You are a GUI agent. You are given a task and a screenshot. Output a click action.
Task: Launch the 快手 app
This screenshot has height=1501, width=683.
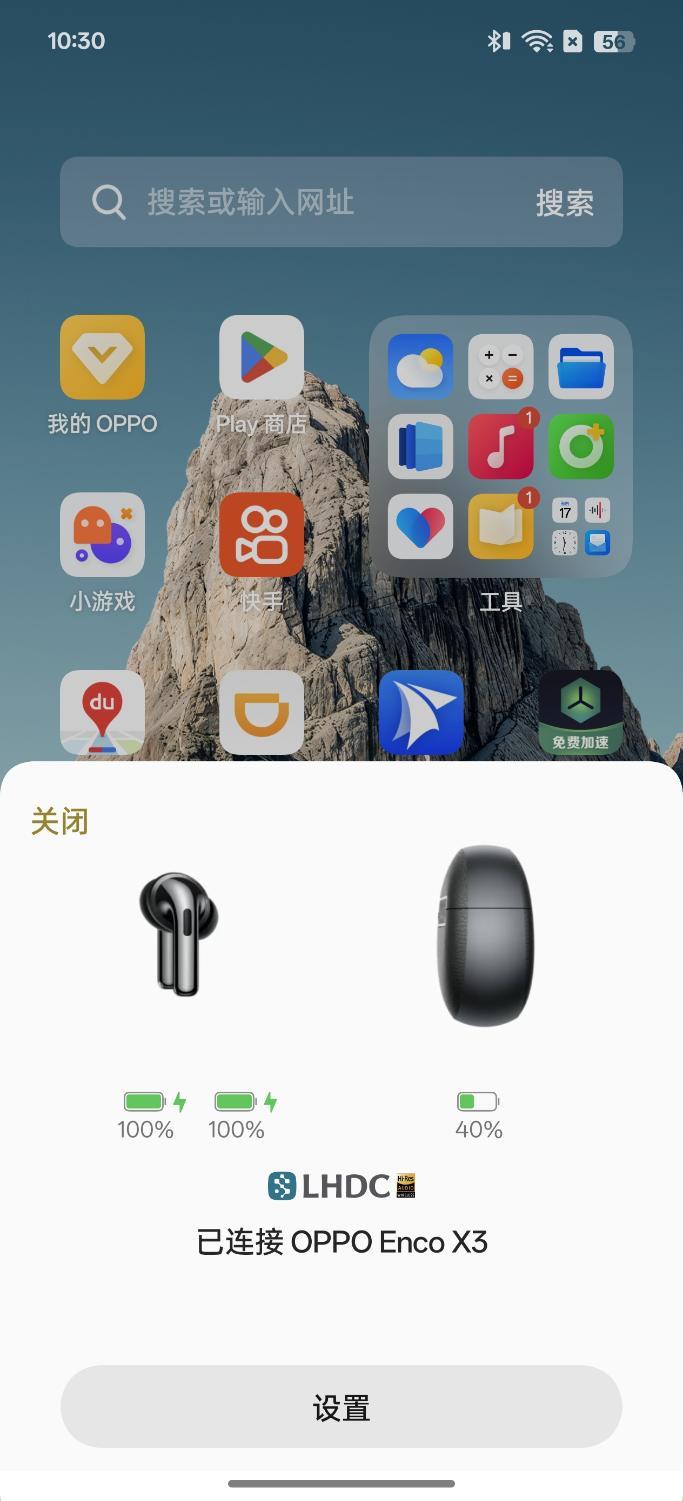click(x=261, y=536)
